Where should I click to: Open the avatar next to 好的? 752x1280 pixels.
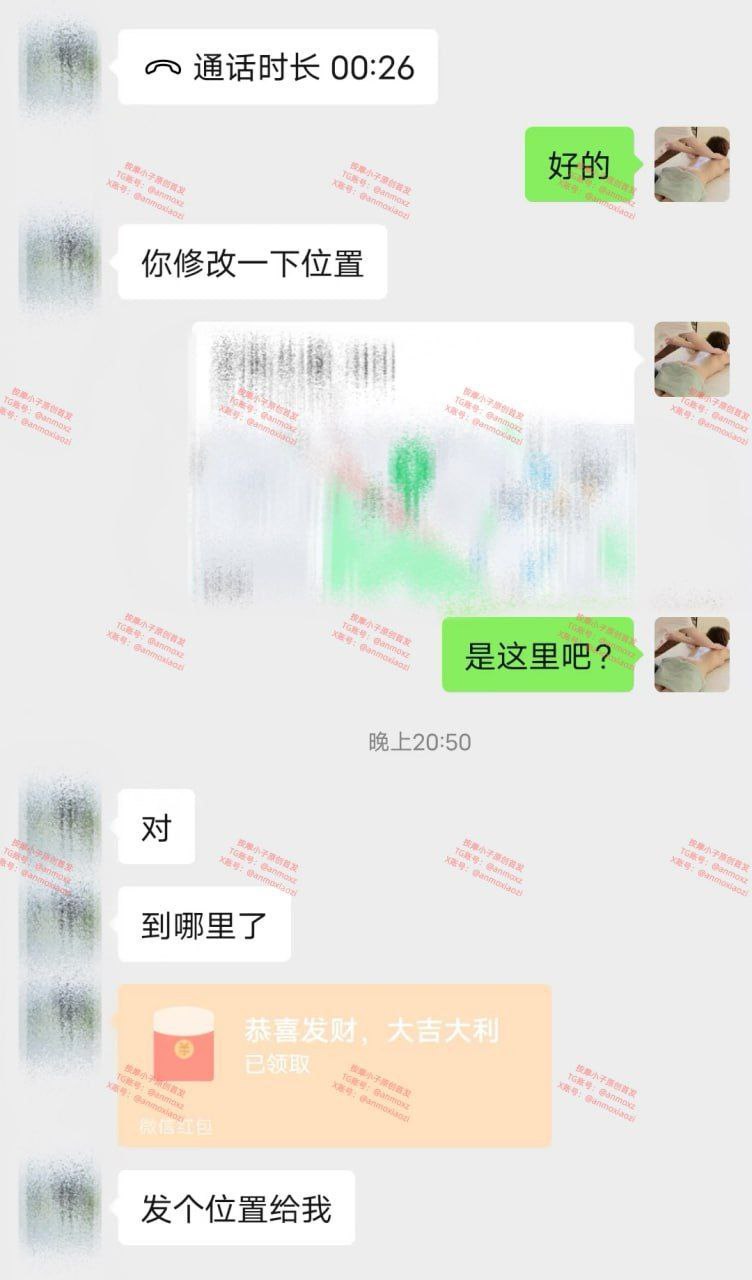[x=692, y=164]
